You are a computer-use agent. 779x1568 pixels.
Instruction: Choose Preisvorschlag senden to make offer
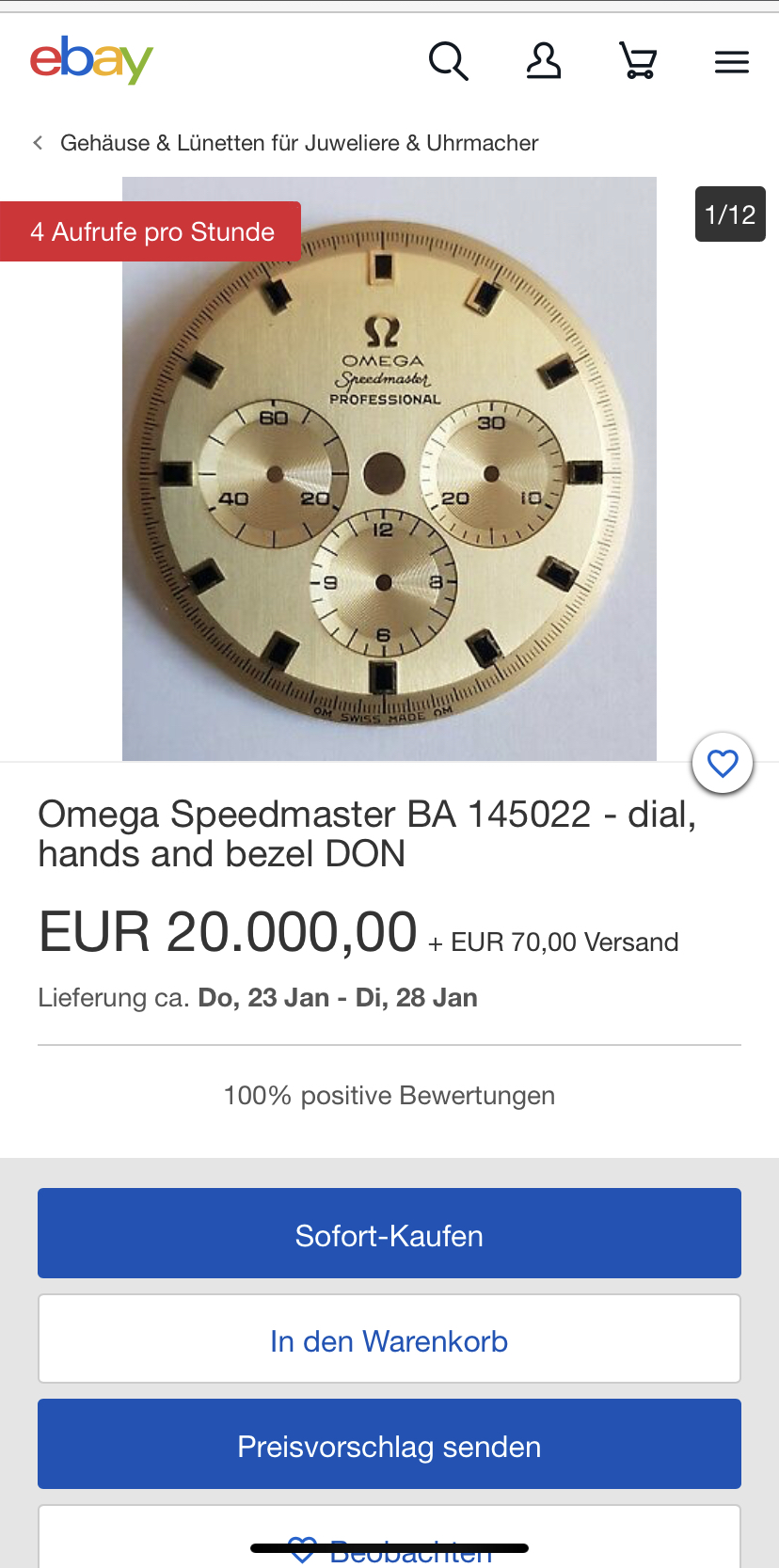(x=389, y=1444)
